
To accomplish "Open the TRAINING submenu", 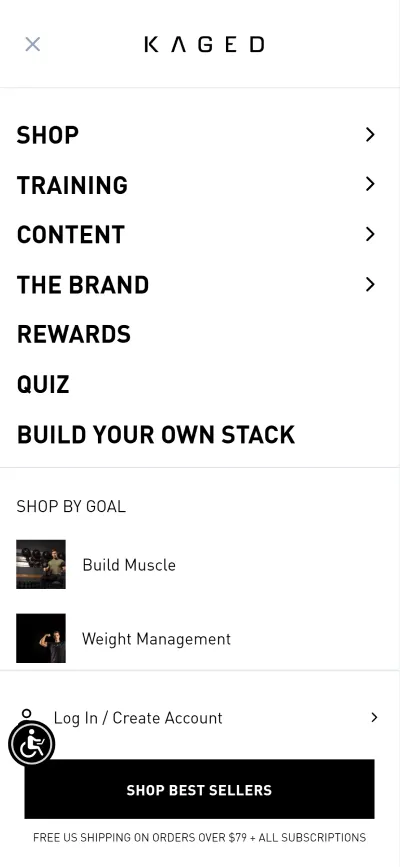I will coord(196,185).
